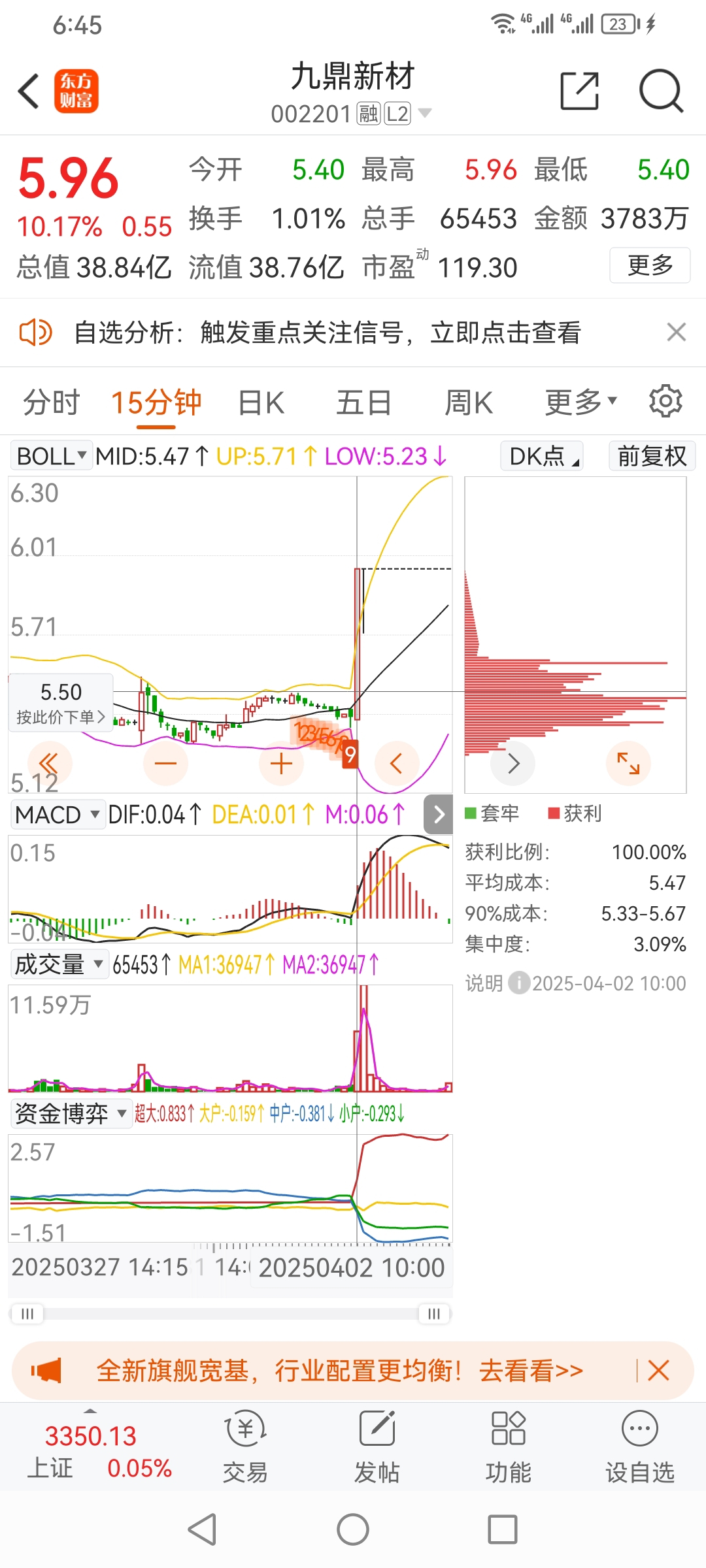Open the share panel via share icon
Viewport: 706px width, 1568px height.
pos(578,91)
